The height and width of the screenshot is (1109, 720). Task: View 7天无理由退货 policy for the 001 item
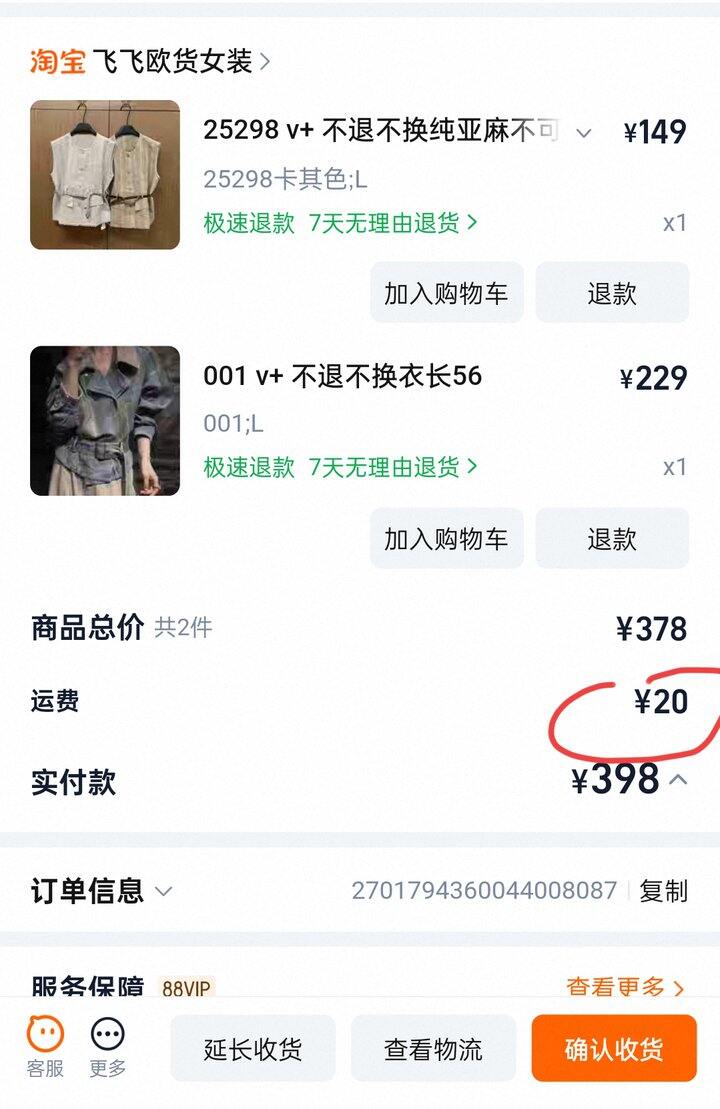click(393, 467)
